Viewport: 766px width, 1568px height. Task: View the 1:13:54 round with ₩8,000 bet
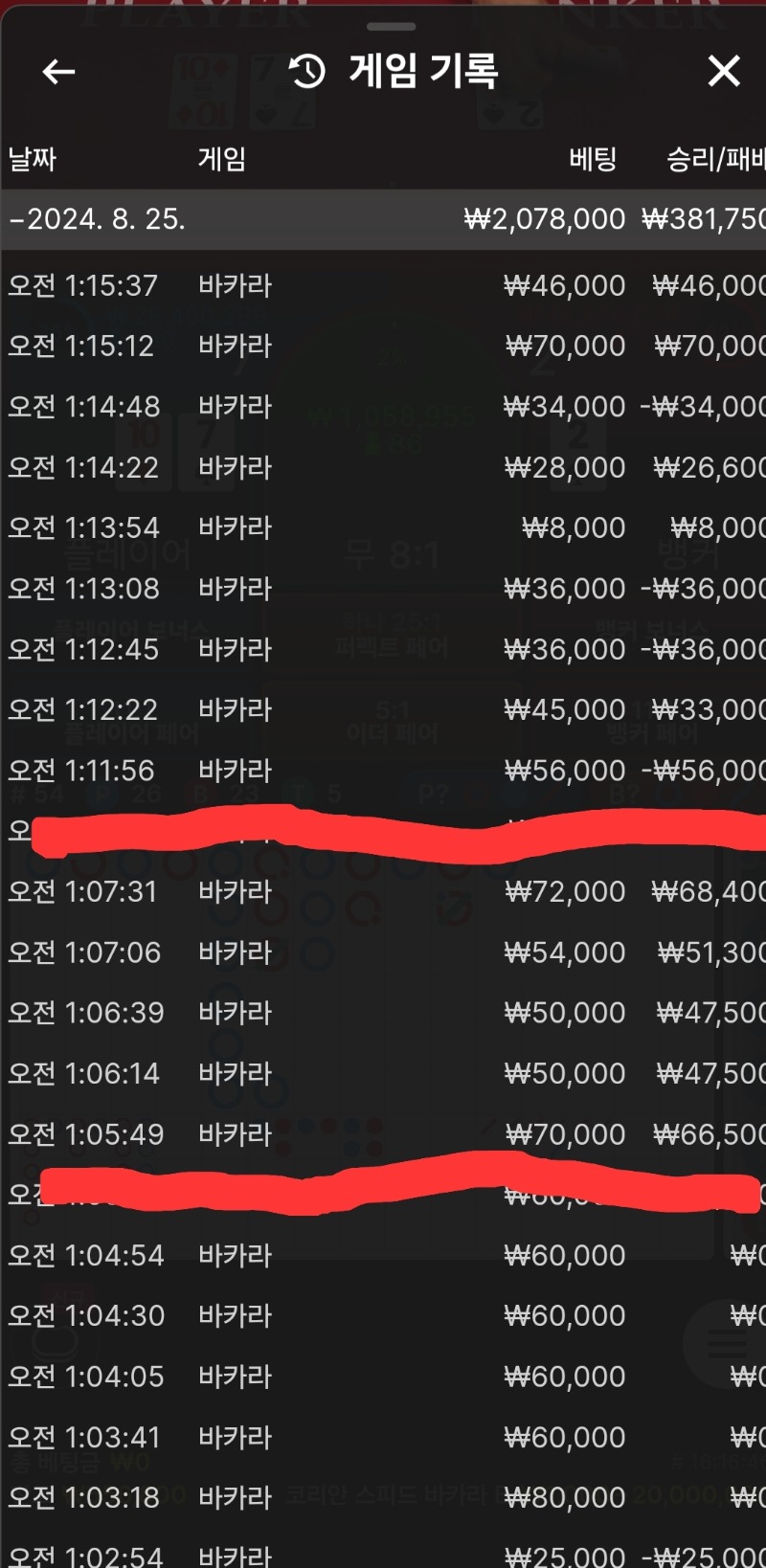383,527
